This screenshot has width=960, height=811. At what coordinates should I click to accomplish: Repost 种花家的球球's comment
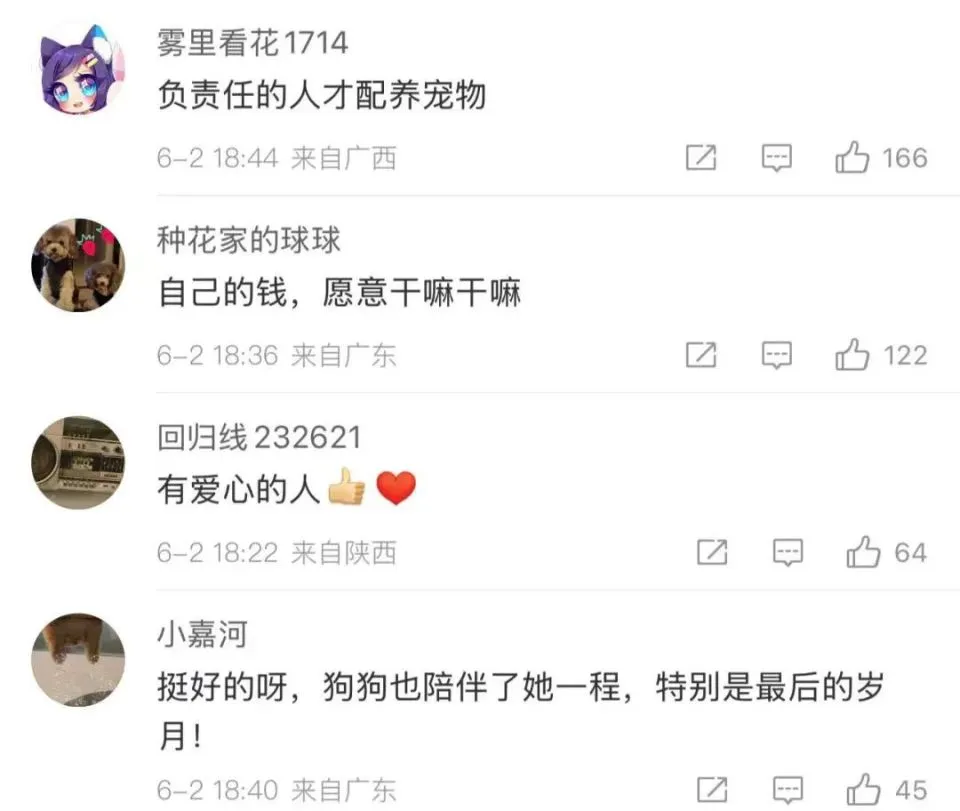pos(701,355)
